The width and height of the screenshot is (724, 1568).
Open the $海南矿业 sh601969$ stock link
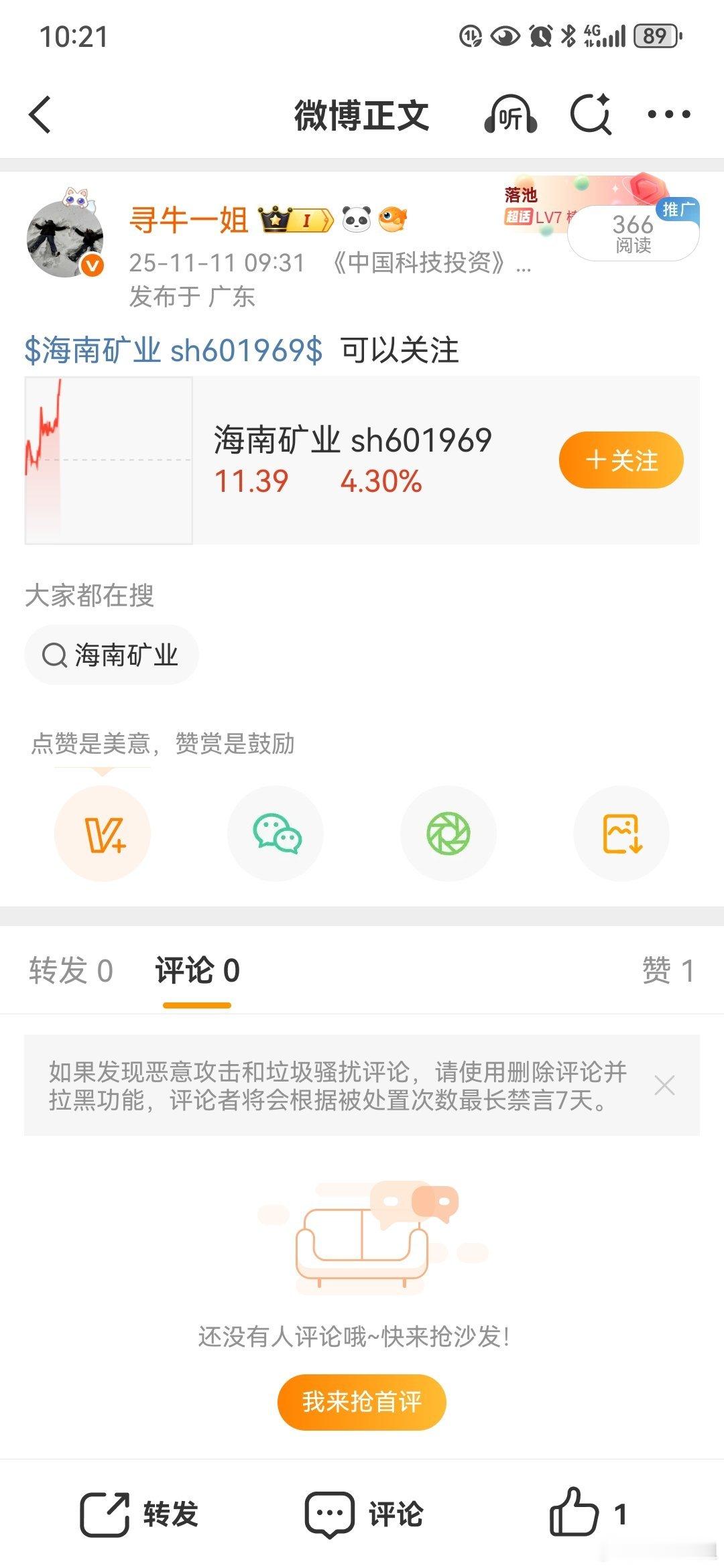tap(173, 350)
